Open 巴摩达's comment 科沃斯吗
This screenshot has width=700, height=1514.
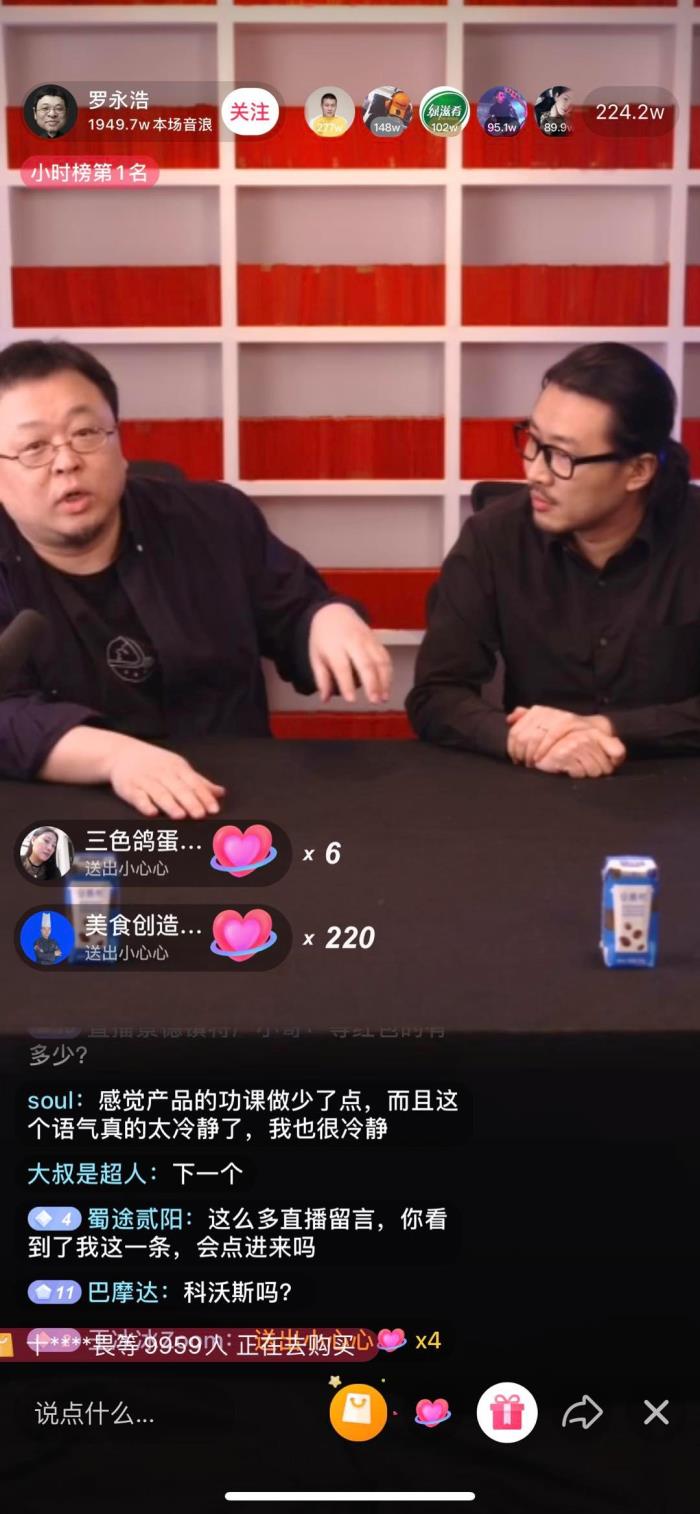[x=160, y=1292]
